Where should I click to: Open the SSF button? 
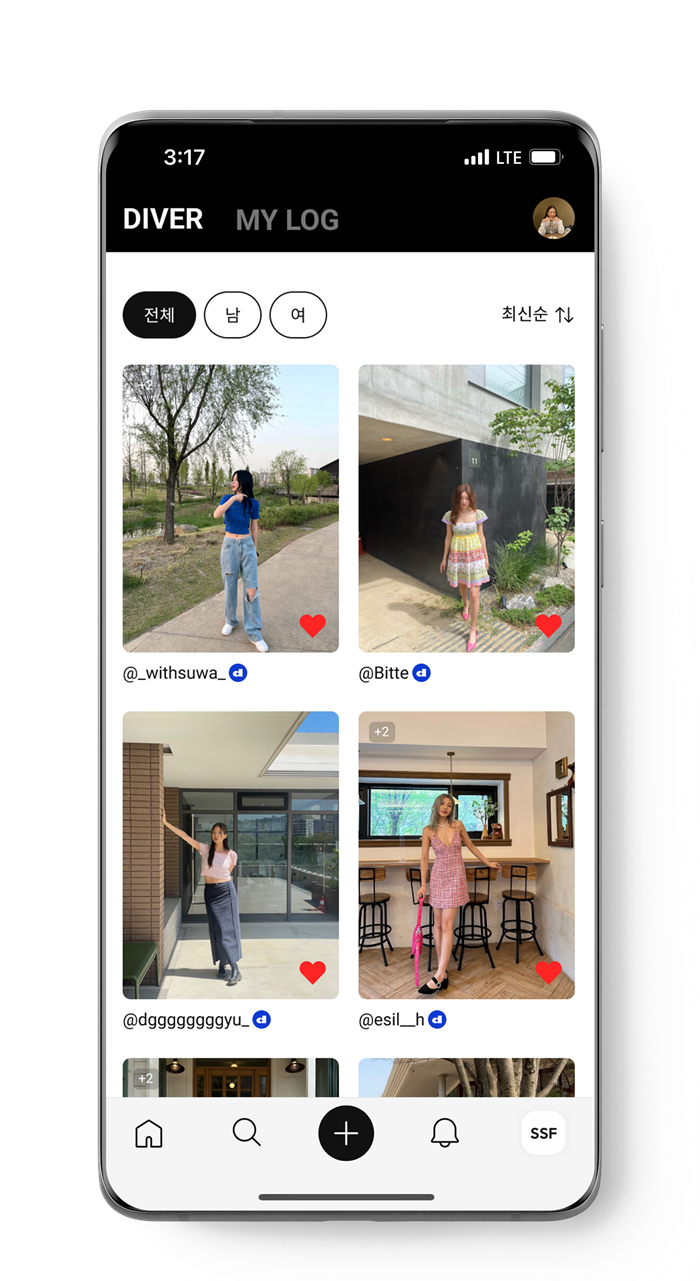tap(543, 1133)
